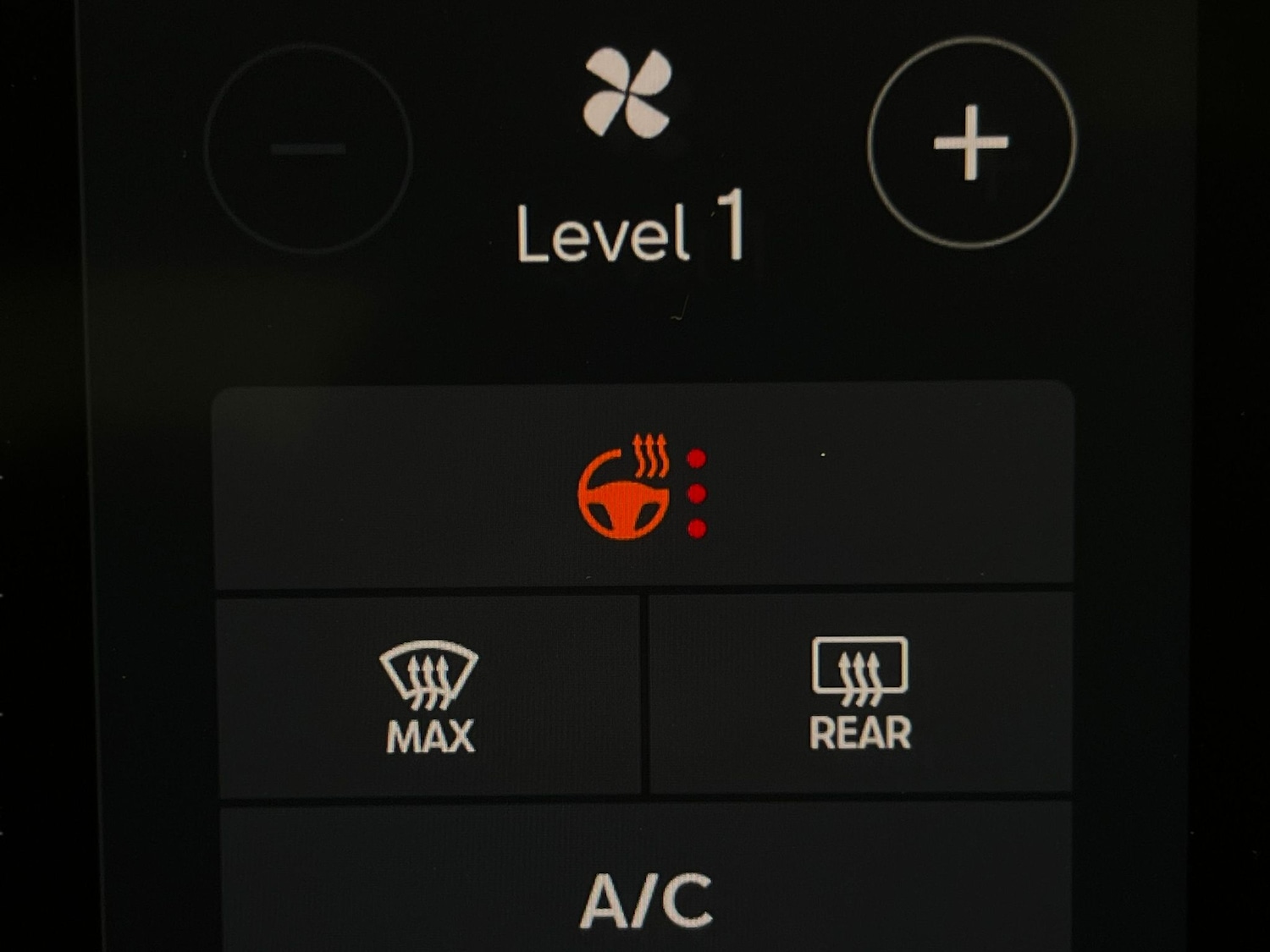Toggle the heated steering wheel
The width and height of the screenshot is (1270, 952).
click(x=643, y=488)
